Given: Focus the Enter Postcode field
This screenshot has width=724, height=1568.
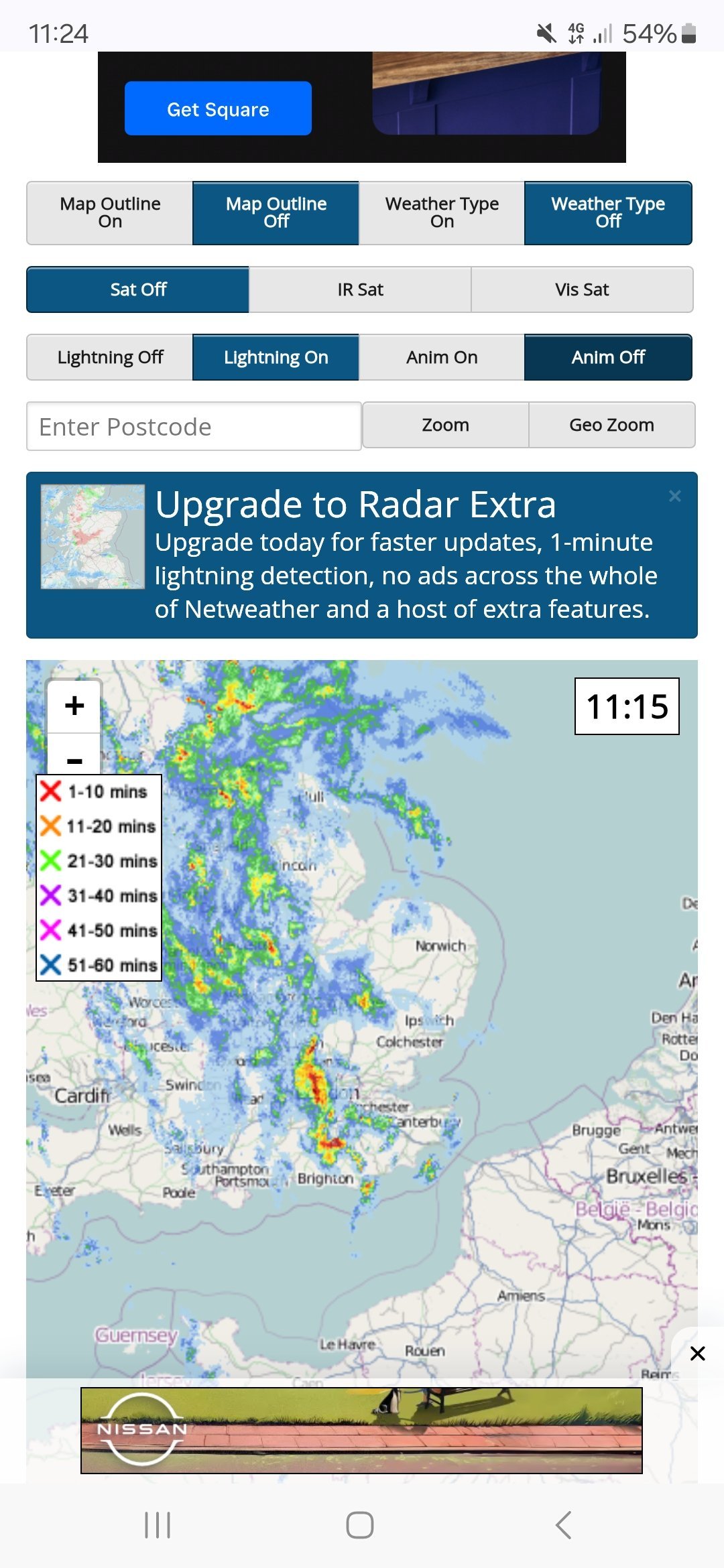Looking at the screenshot, I should click(x=194, y=426).
